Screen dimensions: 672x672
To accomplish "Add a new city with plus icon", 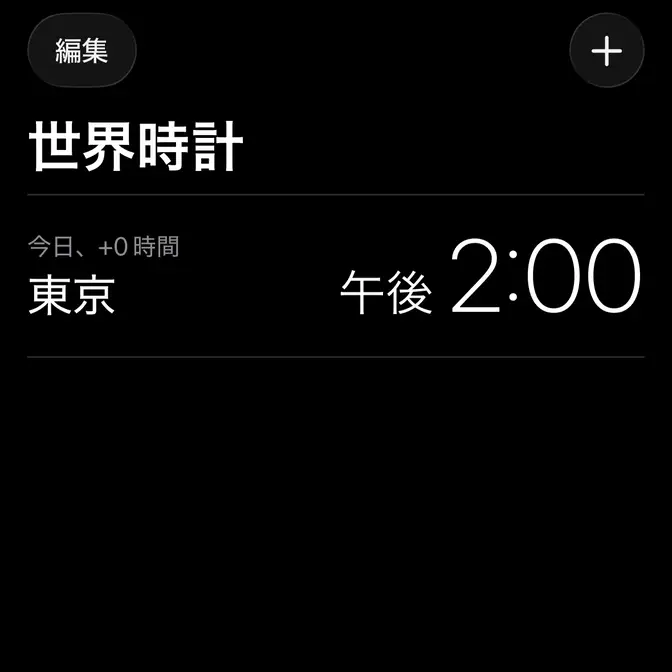I will [606, 50].
